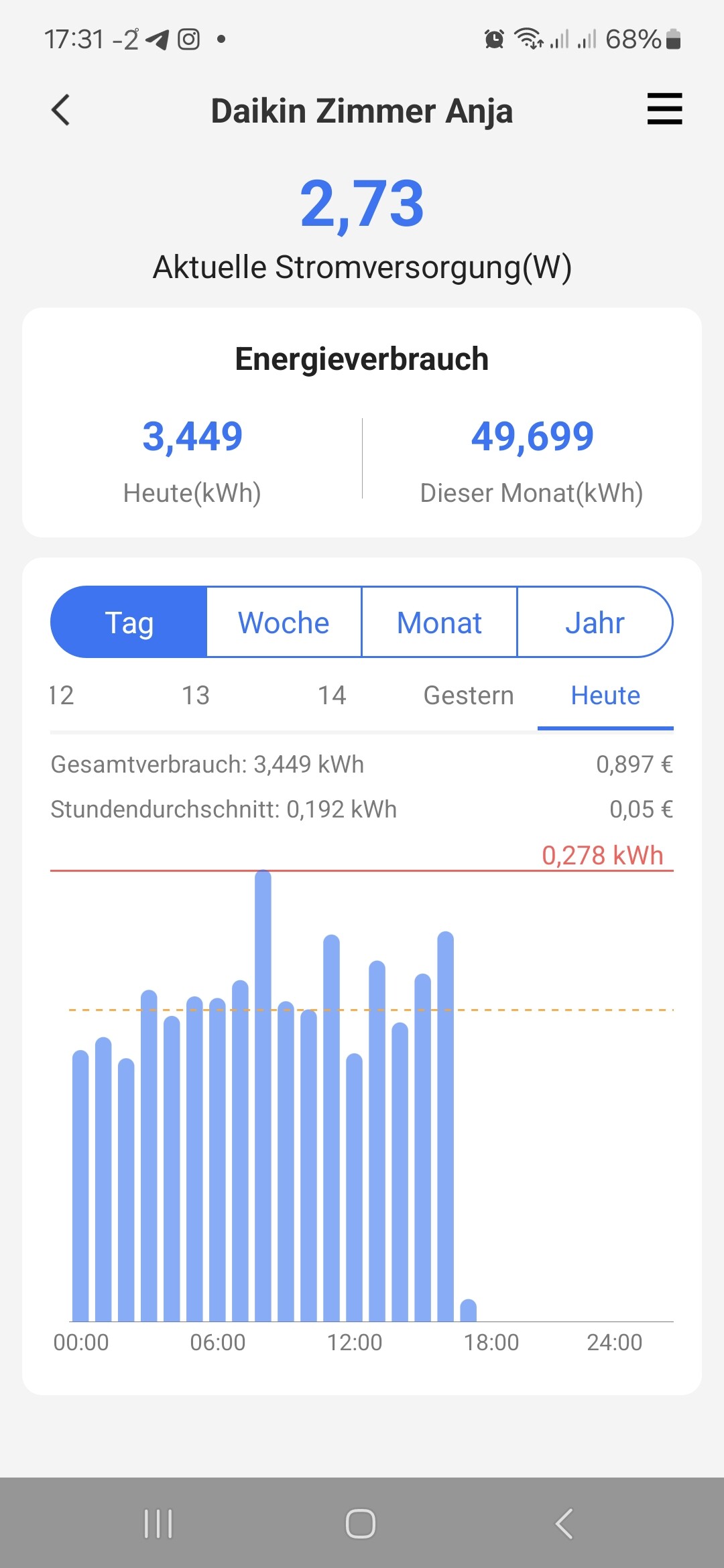Switch to the Jahr view
This screenshot has width=724, height=1568.
pyautogui.click(x=595, y=623)
